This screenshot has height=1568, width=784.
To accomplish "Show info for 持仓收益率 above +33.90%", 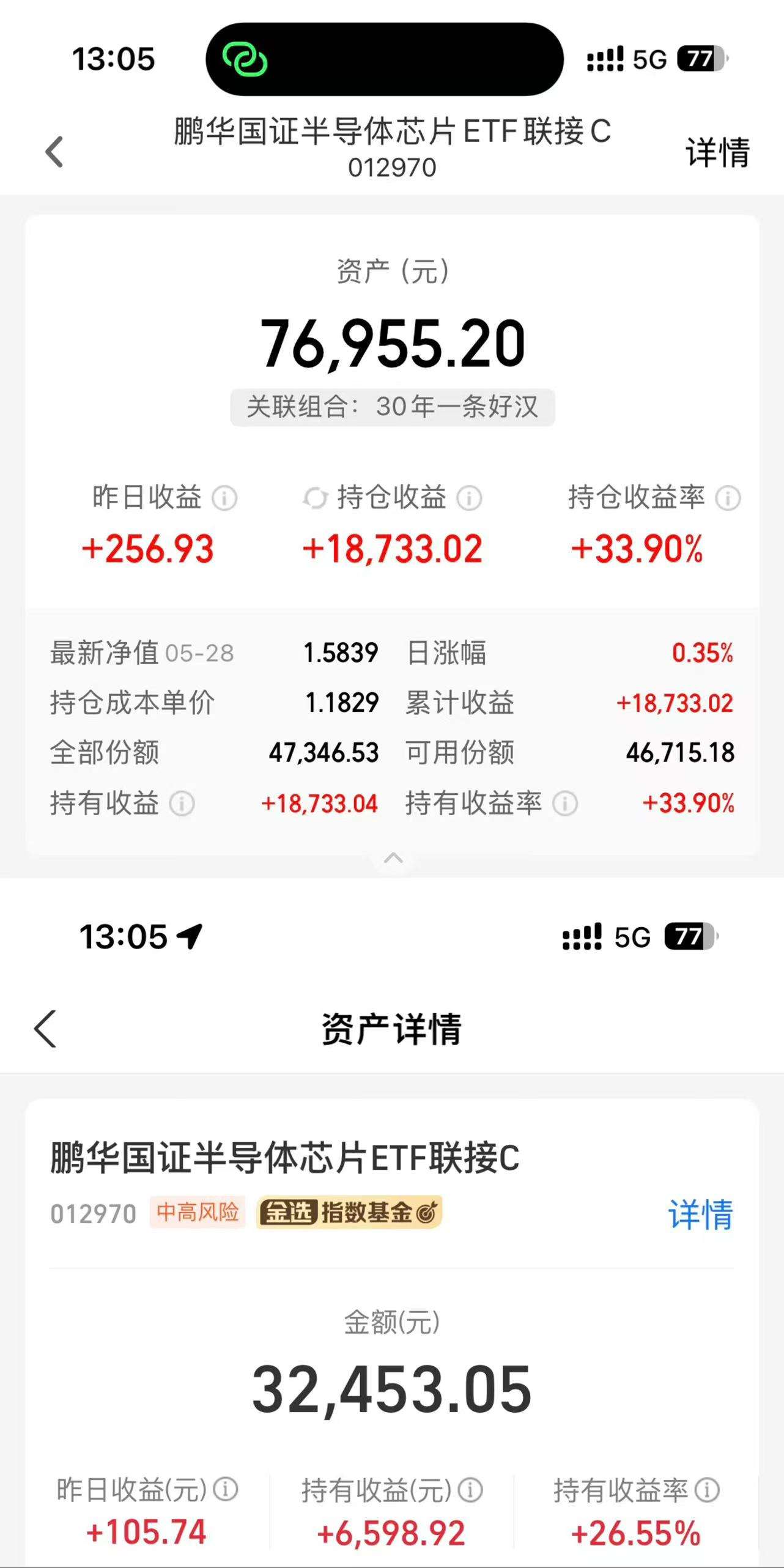I will [728, 498].
